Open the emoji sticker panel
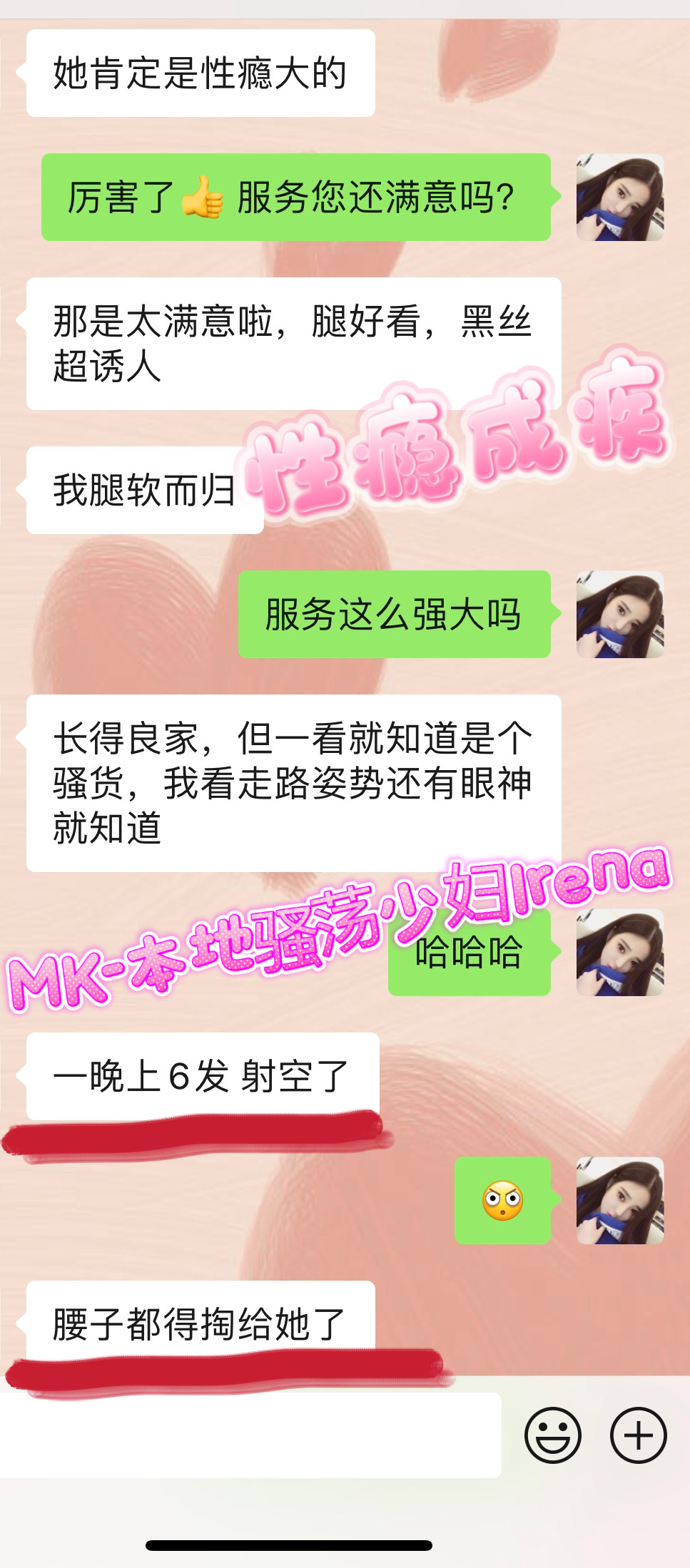Image resolution: width=690 pixels, height=1568 pixels. (x=553, y=1435)
